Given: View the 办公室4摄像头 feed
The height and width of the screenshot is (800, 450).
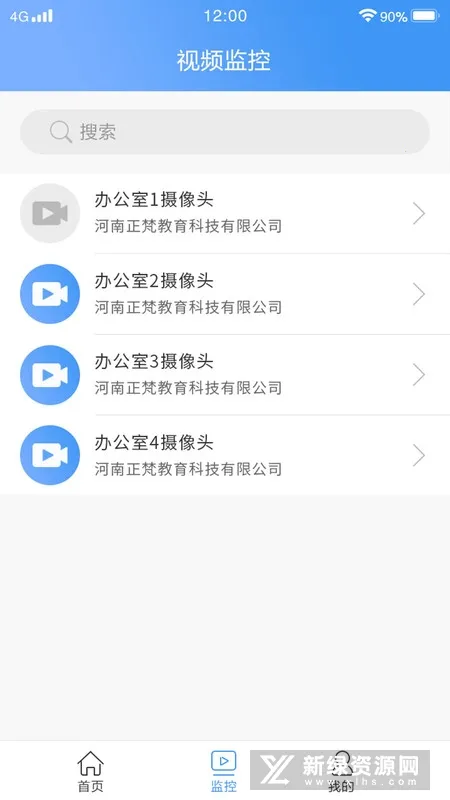Looking at the screenshot, I should (x=225, y=455).
